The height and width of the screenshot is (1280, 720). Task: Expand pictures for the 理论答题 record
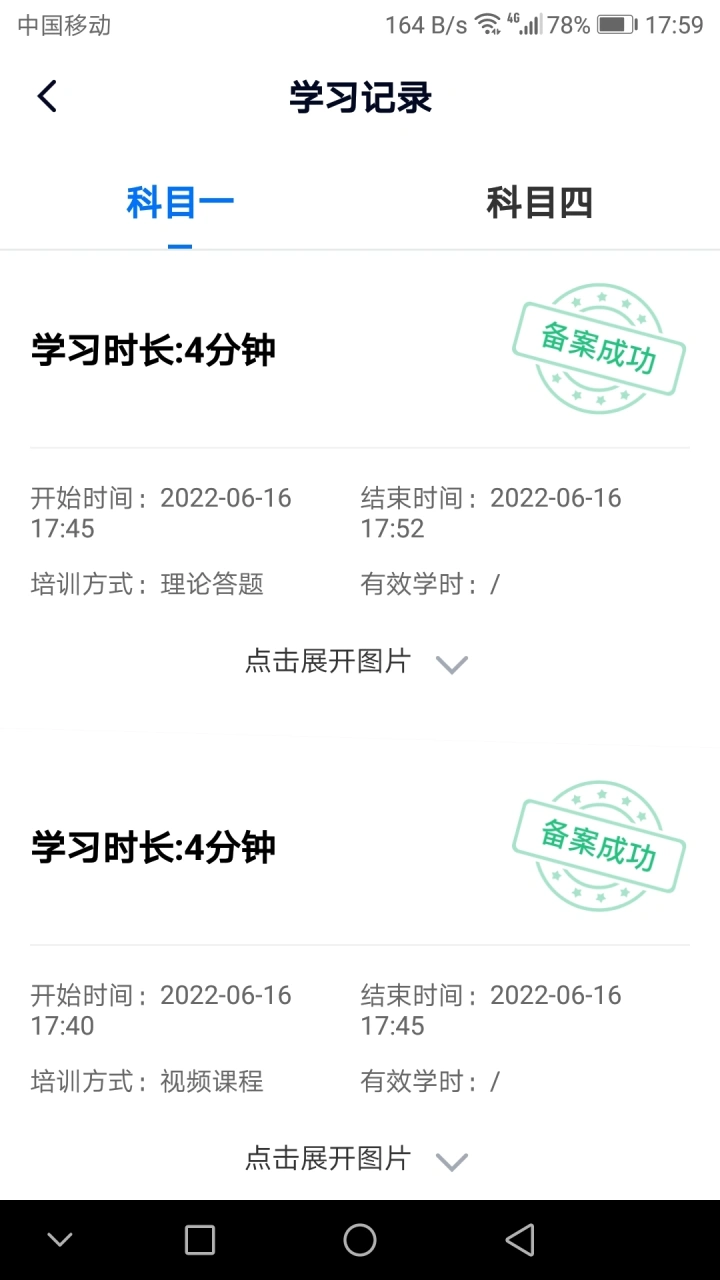tap(357, 662)
